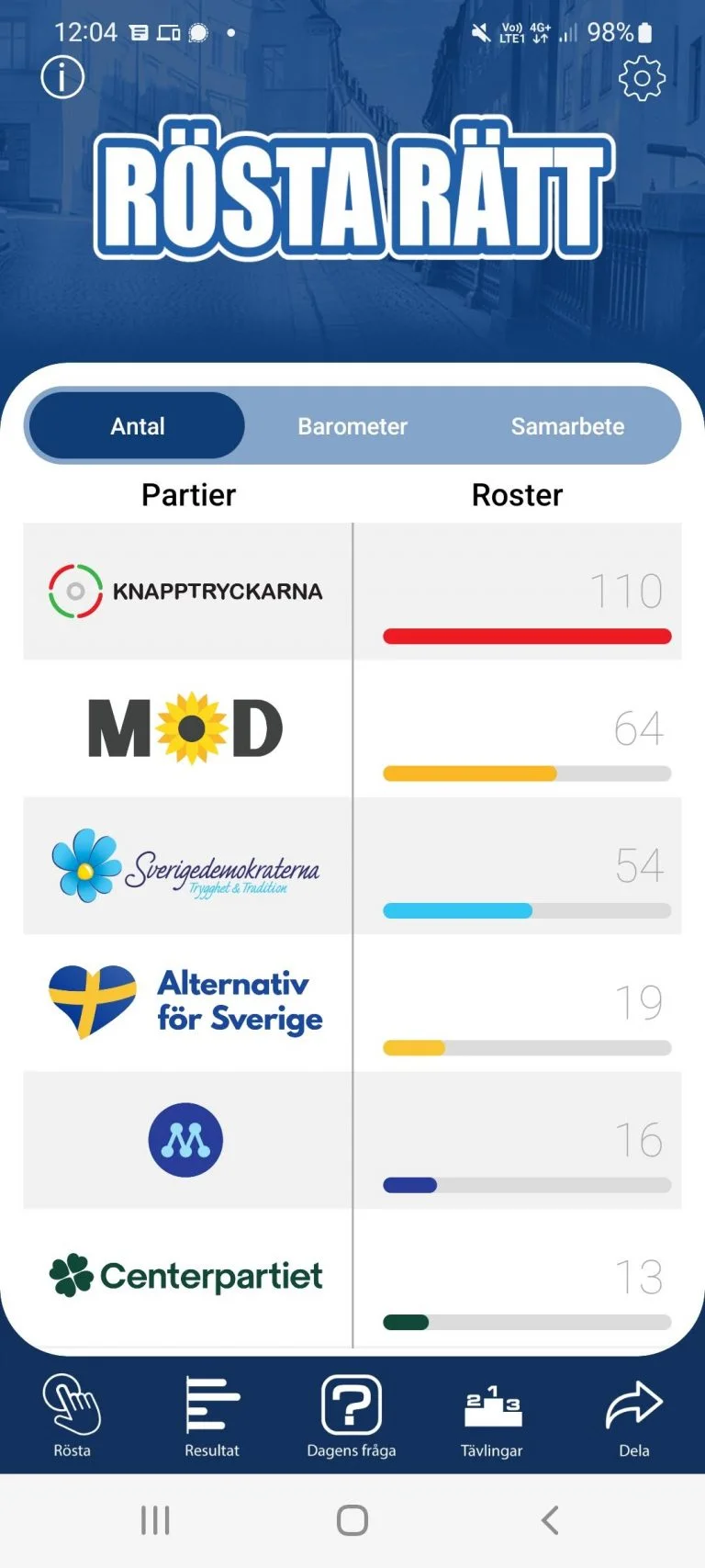This screenshot has width=705, height=1568.
Task: Open the info icon top left
Action: pos(62,77)
